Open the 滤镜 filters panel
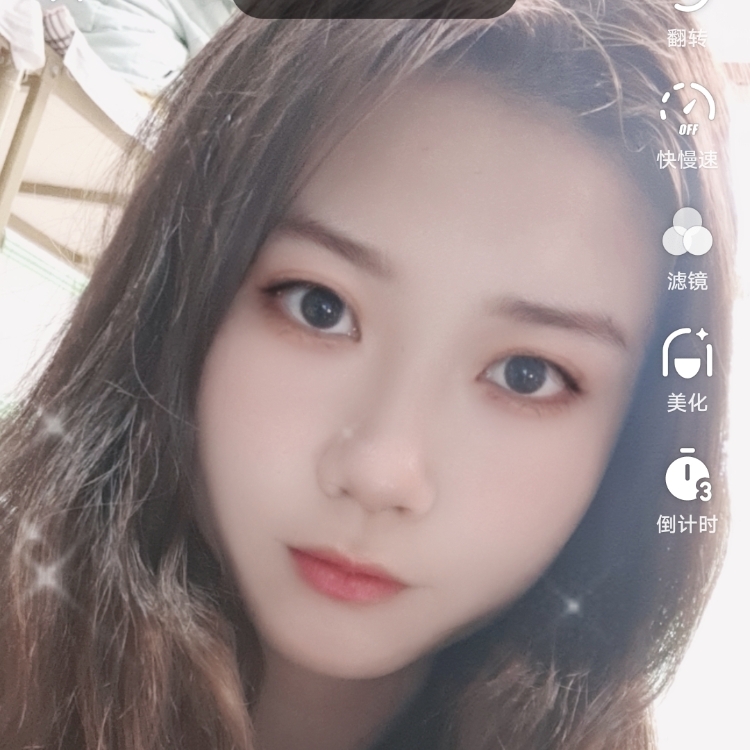 click(687, 235)
